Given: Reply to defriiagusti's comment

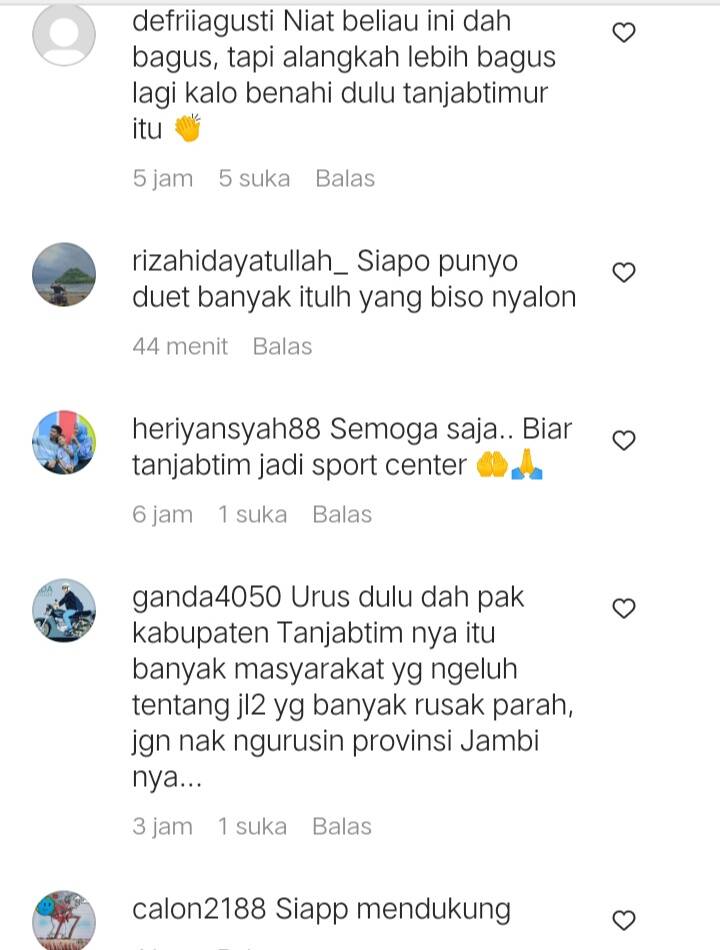Looking at the screenshot, I should click(345, 179).
